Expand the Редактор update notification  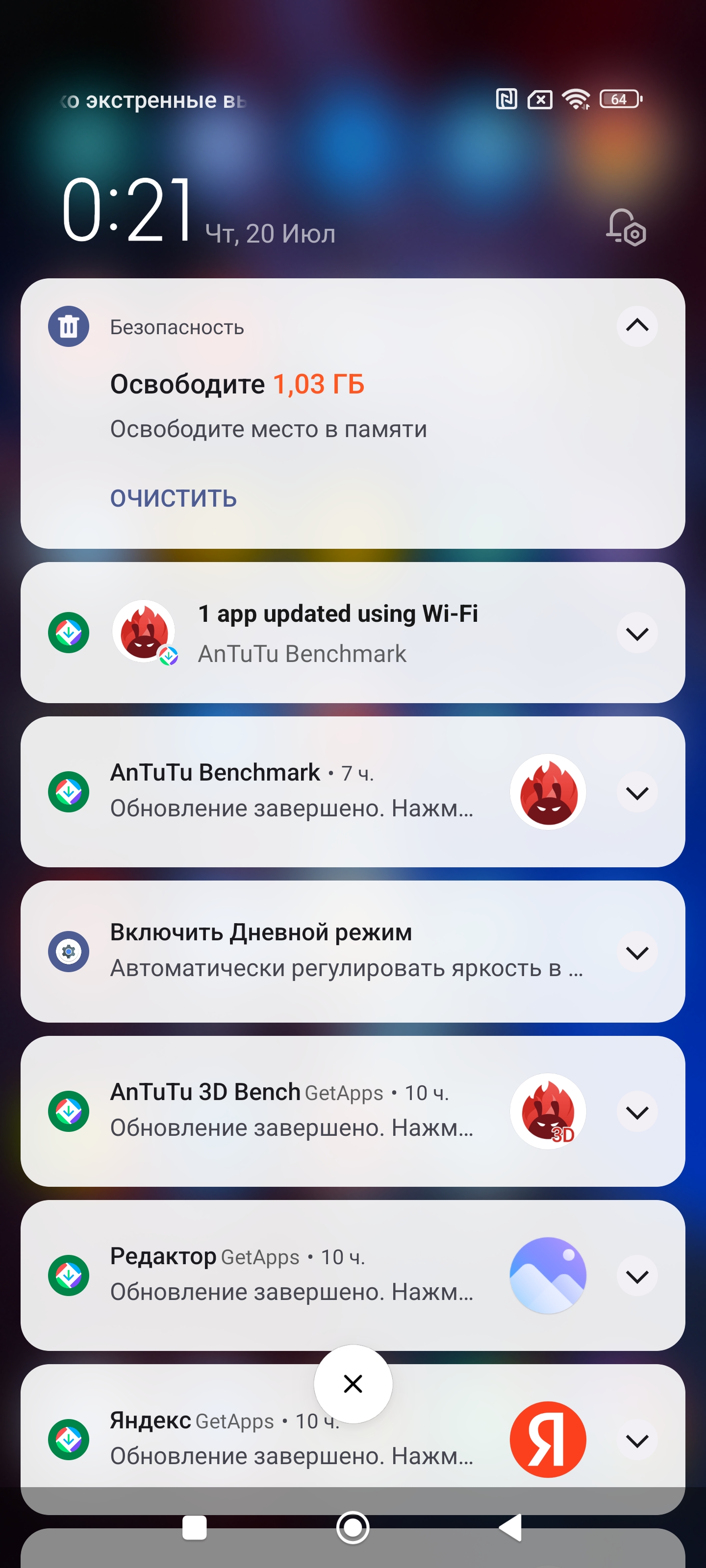click(636, 1276)
